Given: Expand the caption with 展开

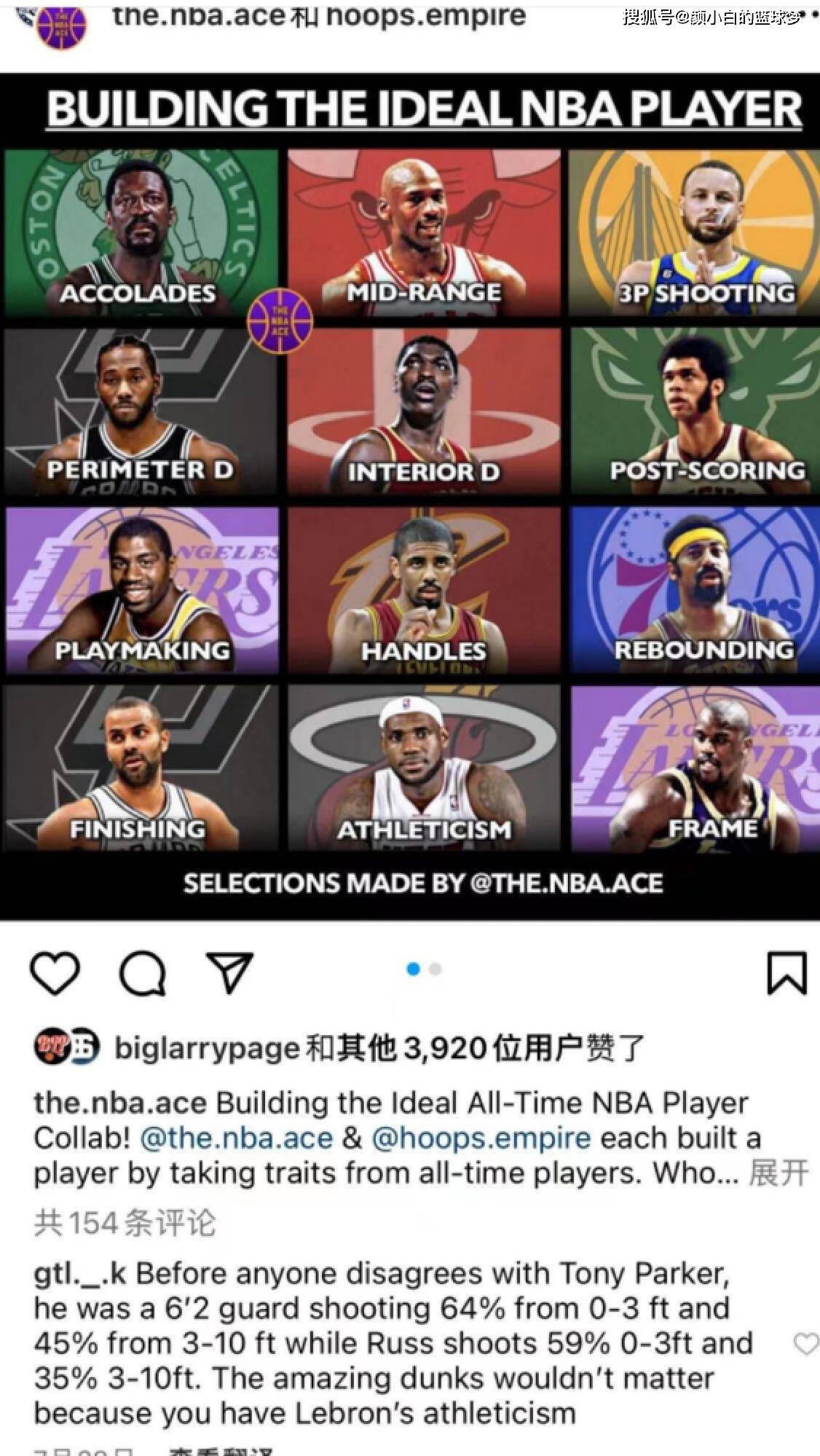Looking at the screenshot, I should (x=778, y=1173).
